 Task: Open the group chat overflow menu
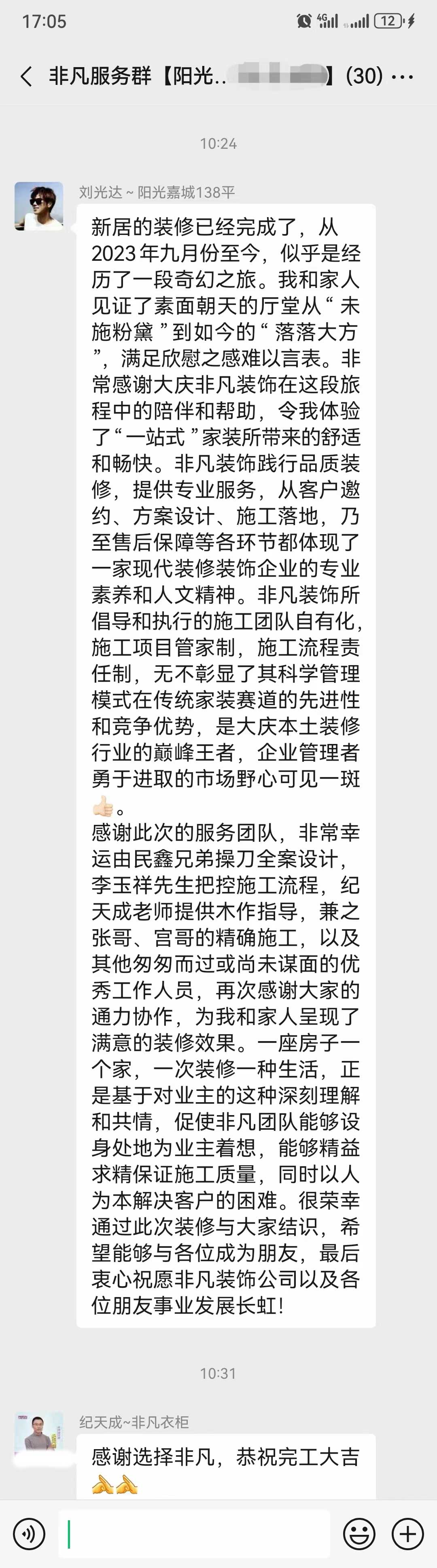coord(402,77)
